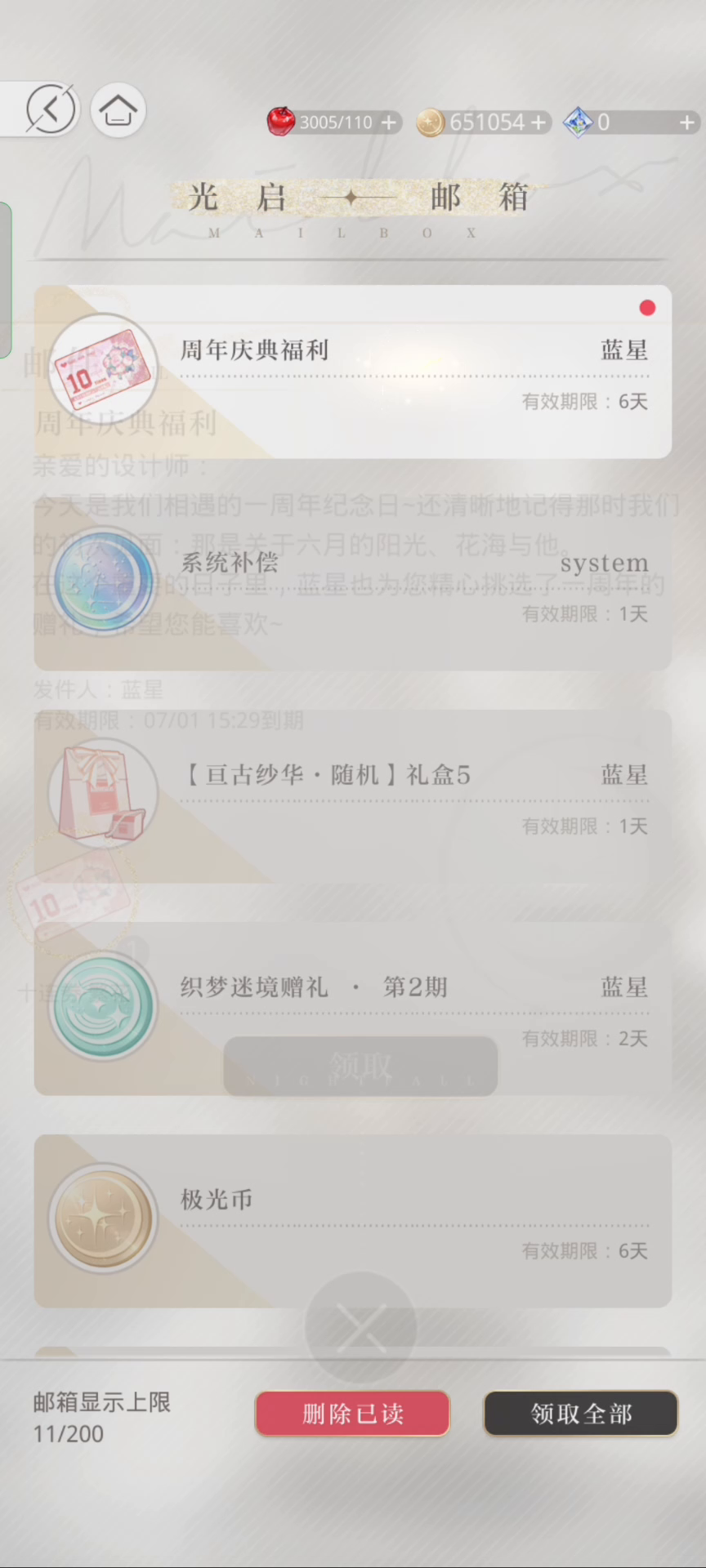Open the 【亘古纱华·随机】礼盒5 mail

(353, 796)
